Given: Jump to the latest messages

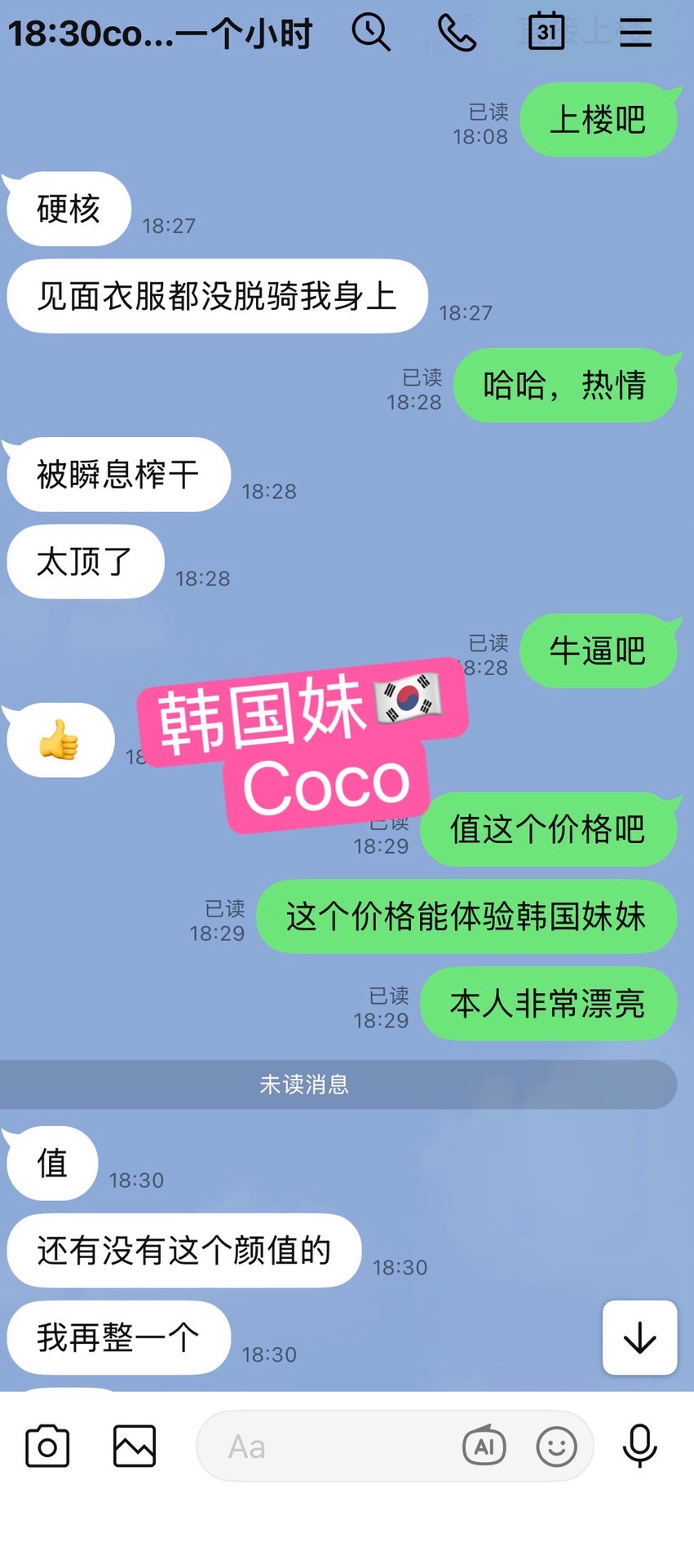Looking at the screenshot, I should click(639, 1338).
